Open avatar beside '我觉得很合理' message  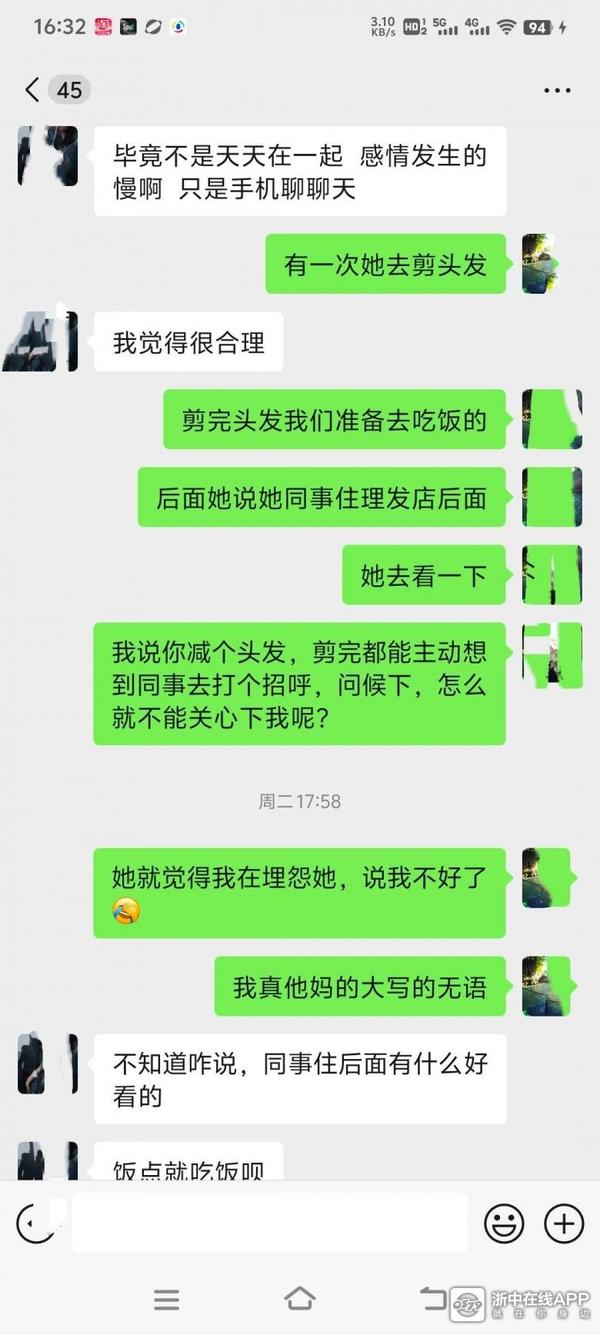pos(42,342)
